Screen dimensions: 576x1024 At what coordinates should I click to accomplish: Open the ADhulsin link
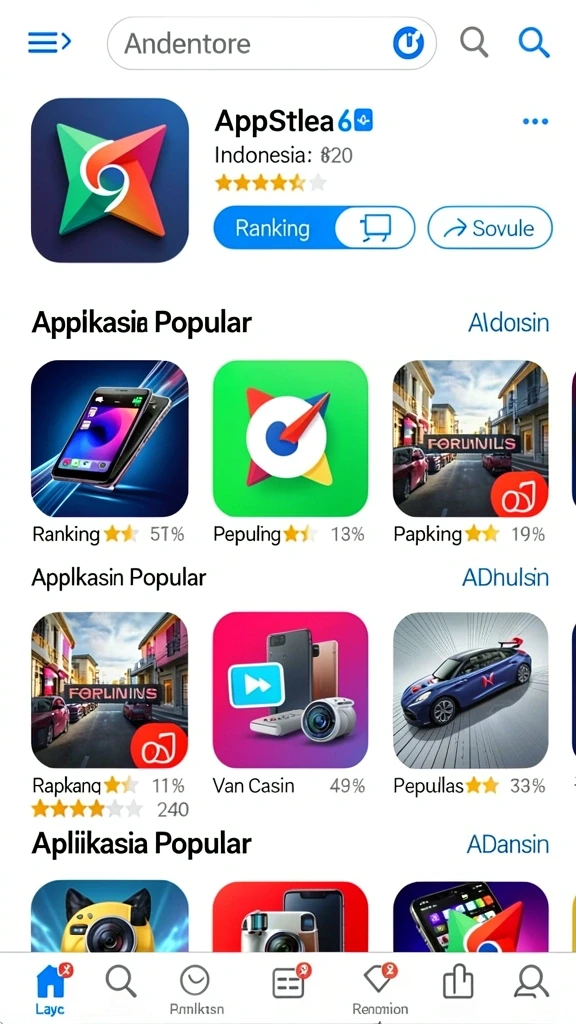[505, 577]
